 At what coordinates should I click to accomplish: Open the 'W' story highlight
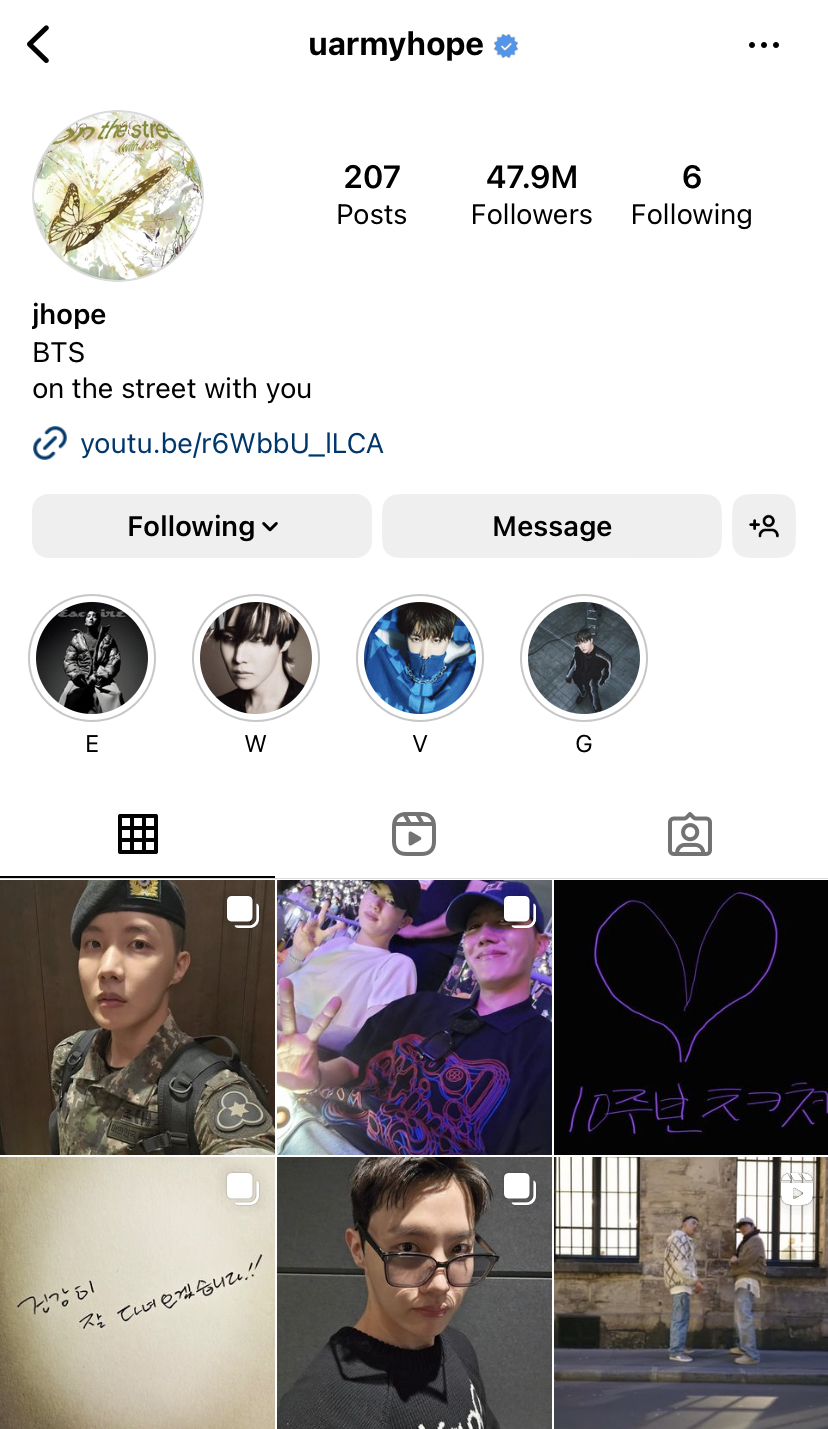coord(256,658)
